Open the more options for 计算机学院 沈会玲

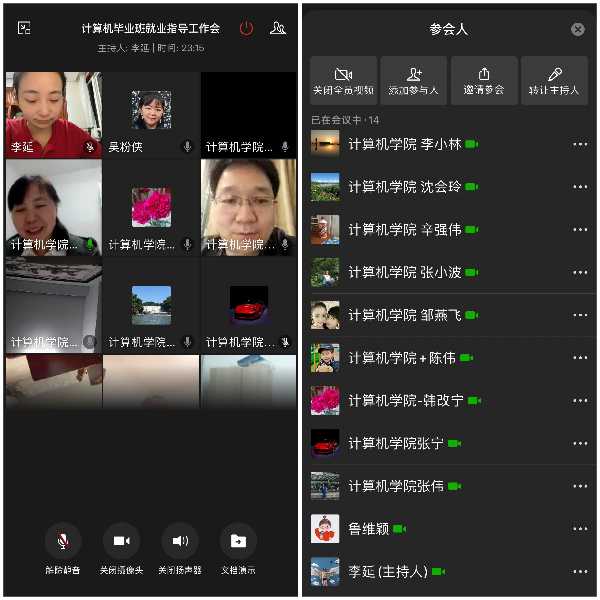click(x=580, y=187)
